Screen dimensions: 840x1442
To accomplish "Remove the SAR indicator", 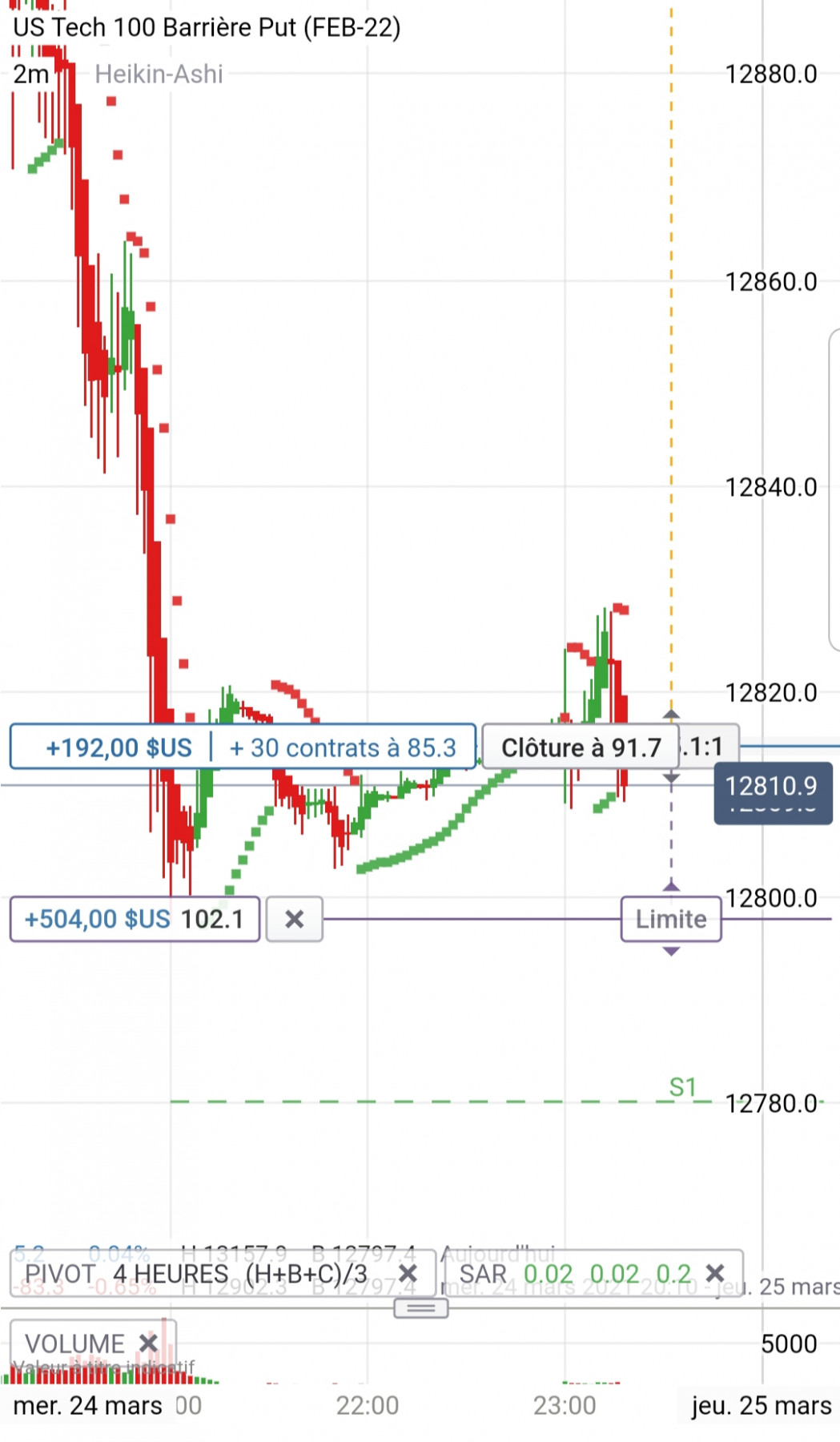I will point(715,1273).
